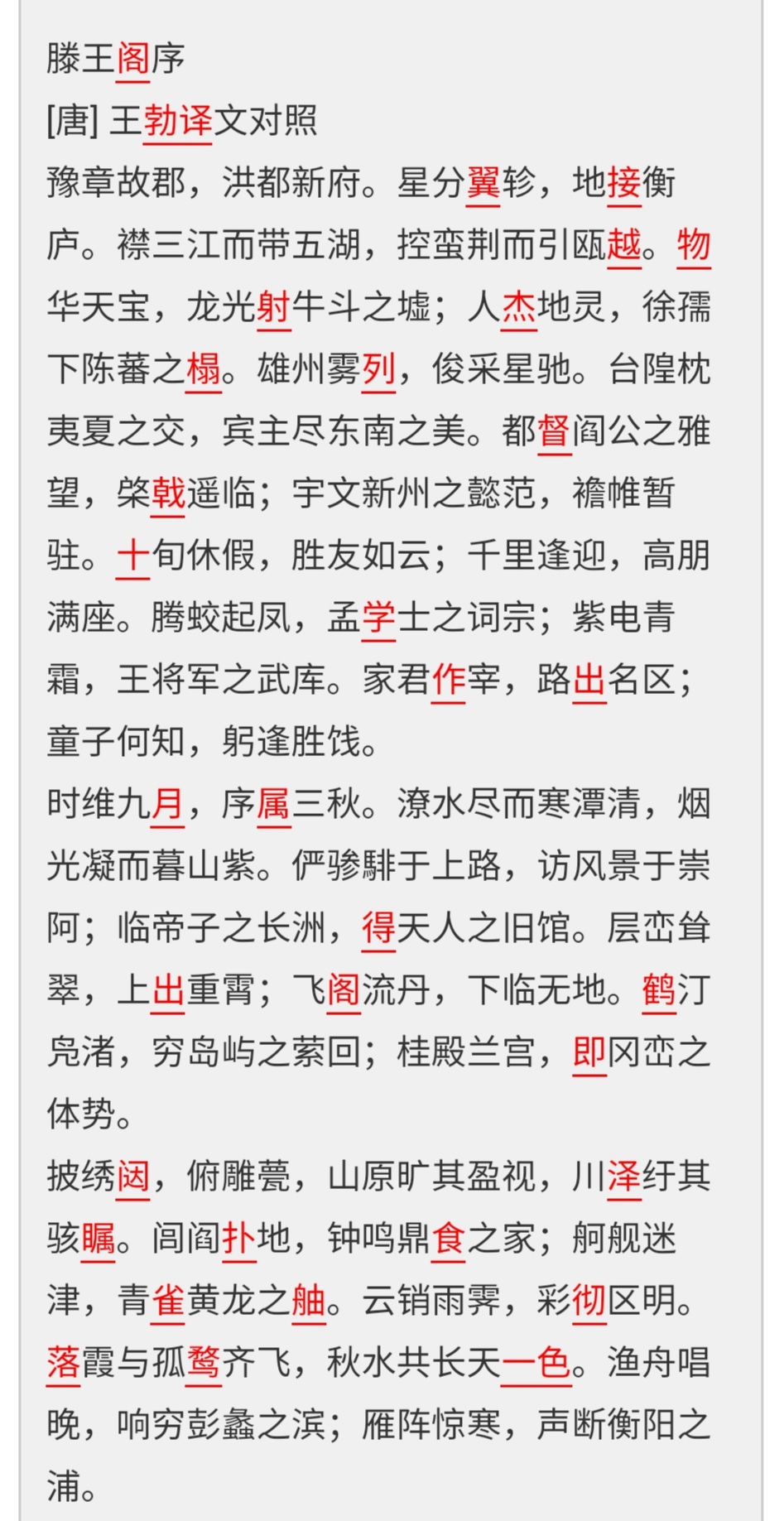Image resolution: width=784 pixels, height=1521 pixels.
Task: Select the red character 越 after 瓯
Action: pos(624,245)
